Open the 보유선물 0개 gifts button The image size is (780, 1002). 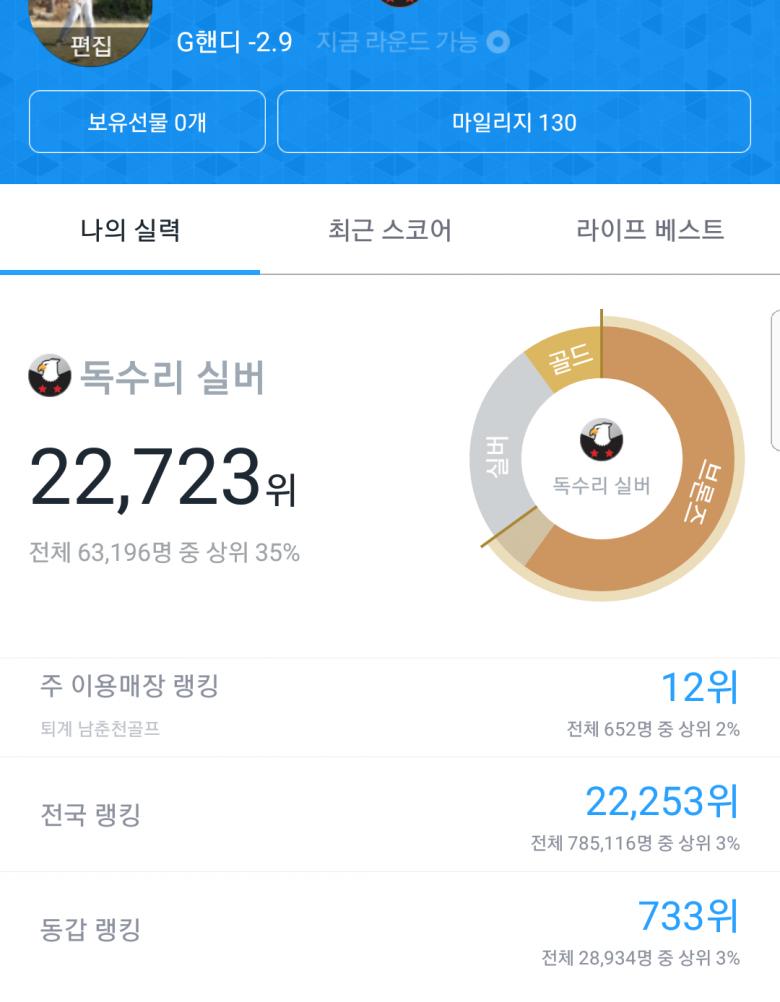click(147, 122)
